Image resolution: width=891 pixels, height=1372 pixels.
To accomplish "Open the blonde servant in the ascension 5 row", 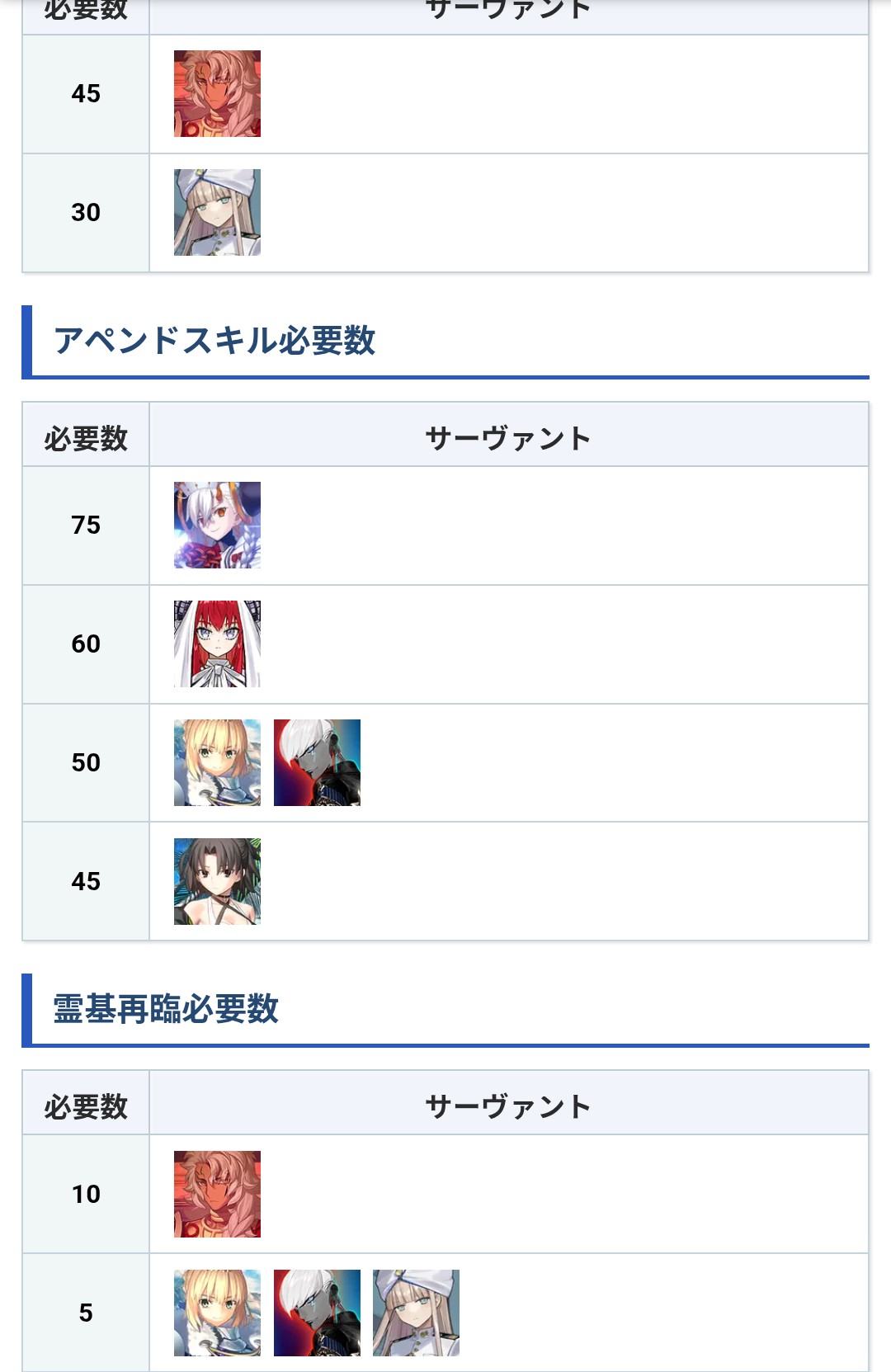I will (217, 1313).
